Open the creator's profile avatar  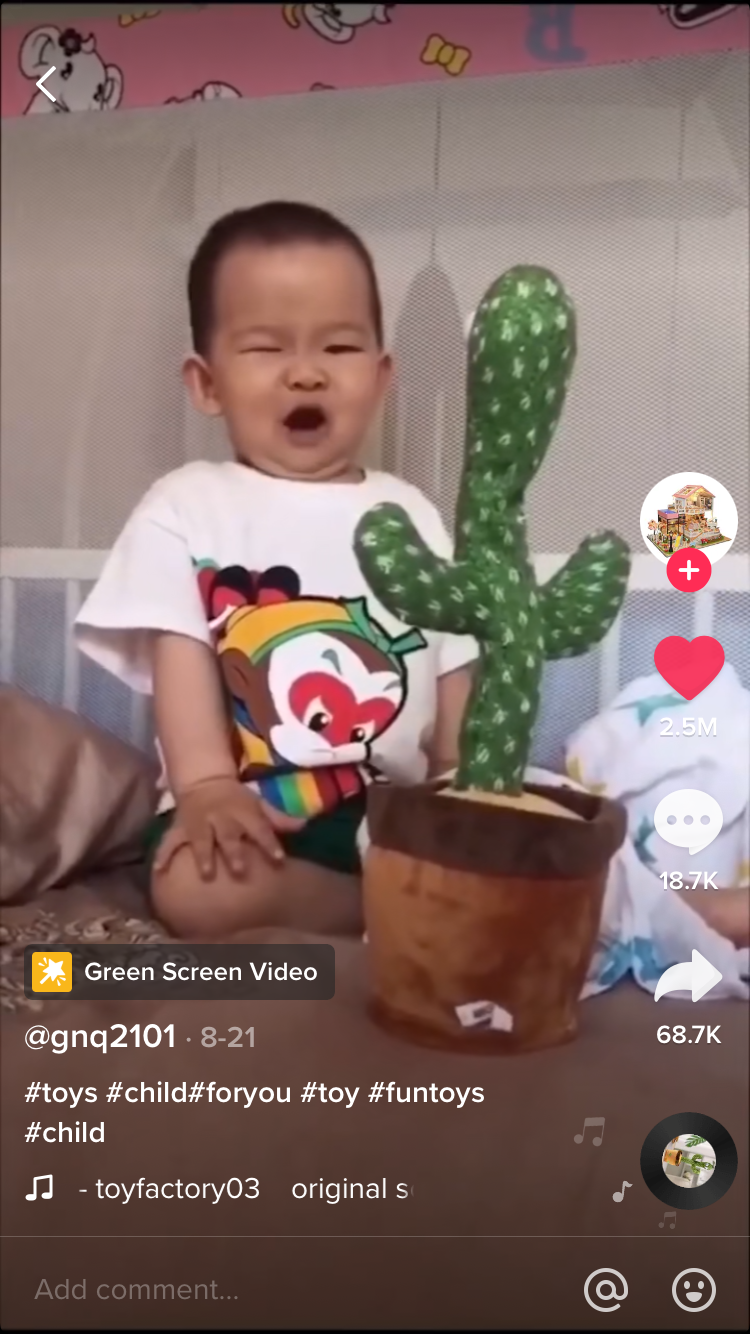688,520
